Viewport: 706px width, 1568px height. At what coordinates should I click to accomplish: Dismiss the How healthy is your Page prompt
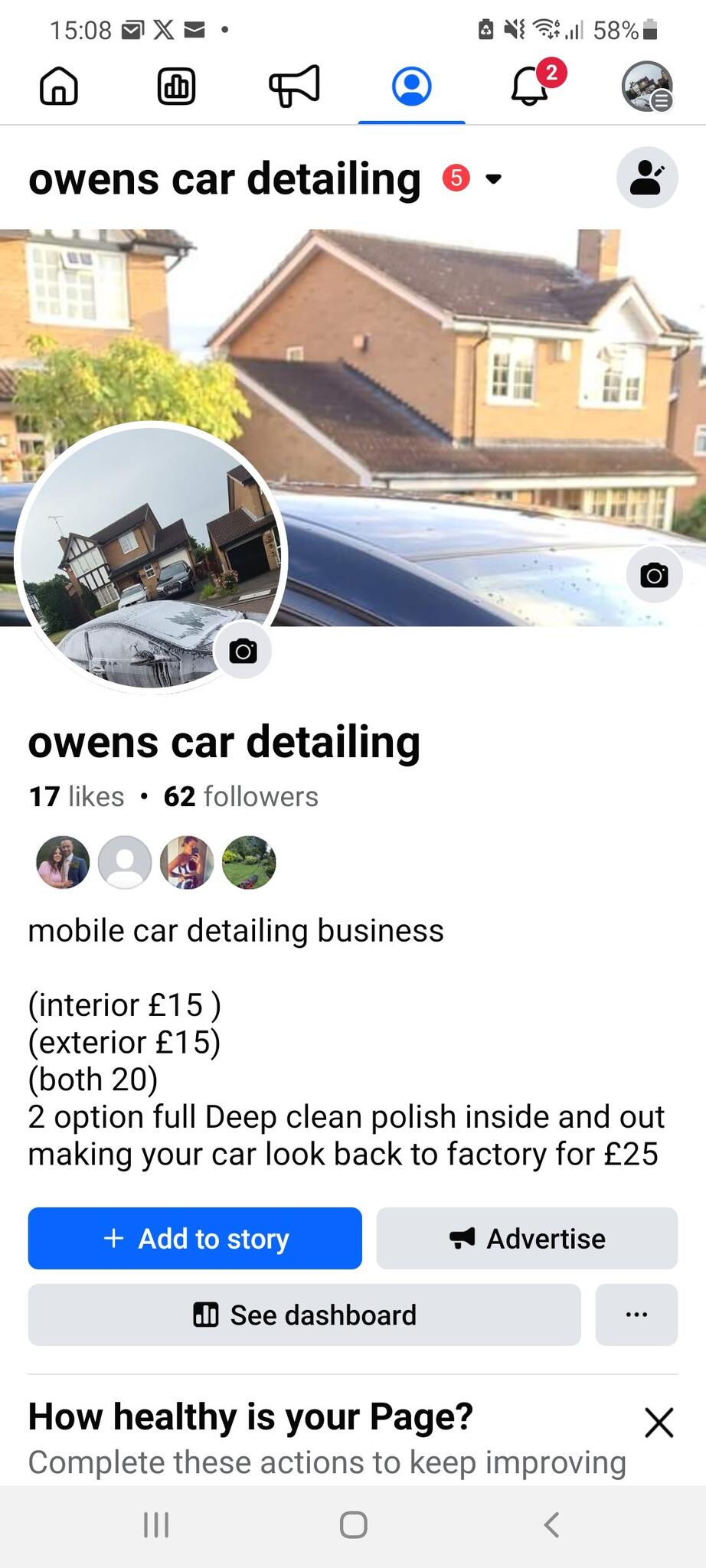pyautogui.click(x=659, y=1423)
